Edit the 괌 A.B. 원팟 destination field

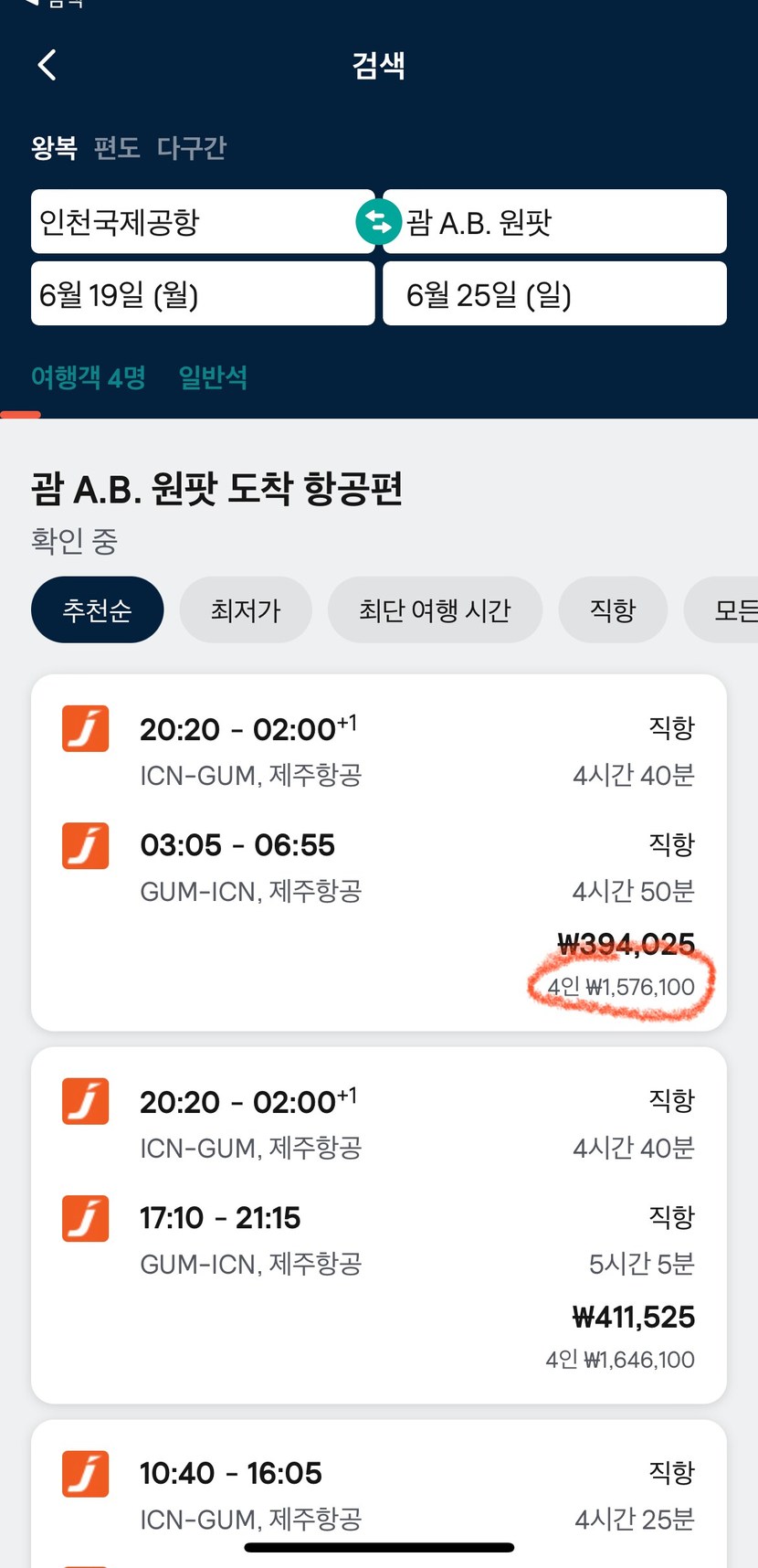555,221
